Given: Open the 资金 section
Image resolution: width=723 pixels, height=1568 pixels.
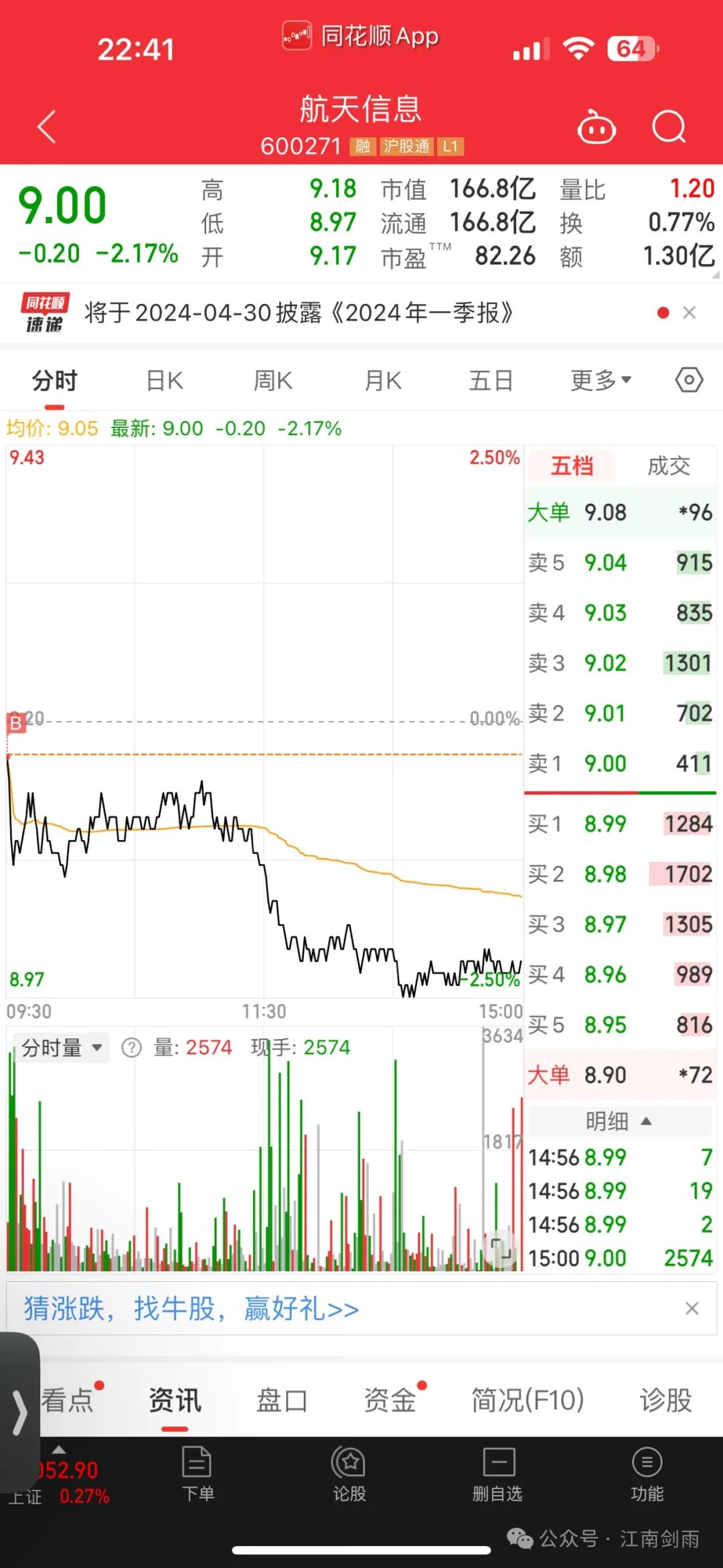Looking at the screenshot, I should pos(390,1400).
